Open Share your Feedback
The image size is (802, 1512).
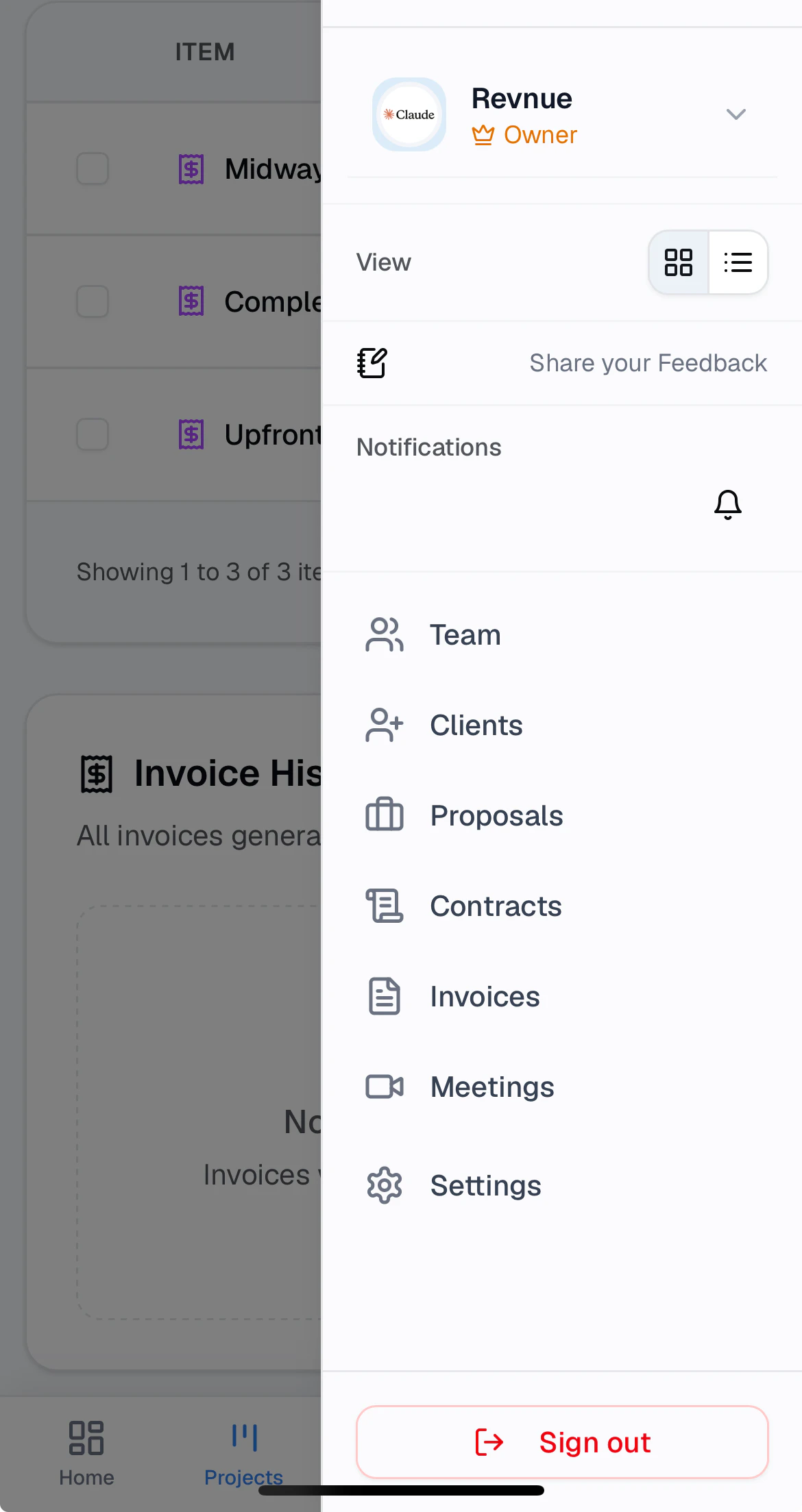(562, 363)
